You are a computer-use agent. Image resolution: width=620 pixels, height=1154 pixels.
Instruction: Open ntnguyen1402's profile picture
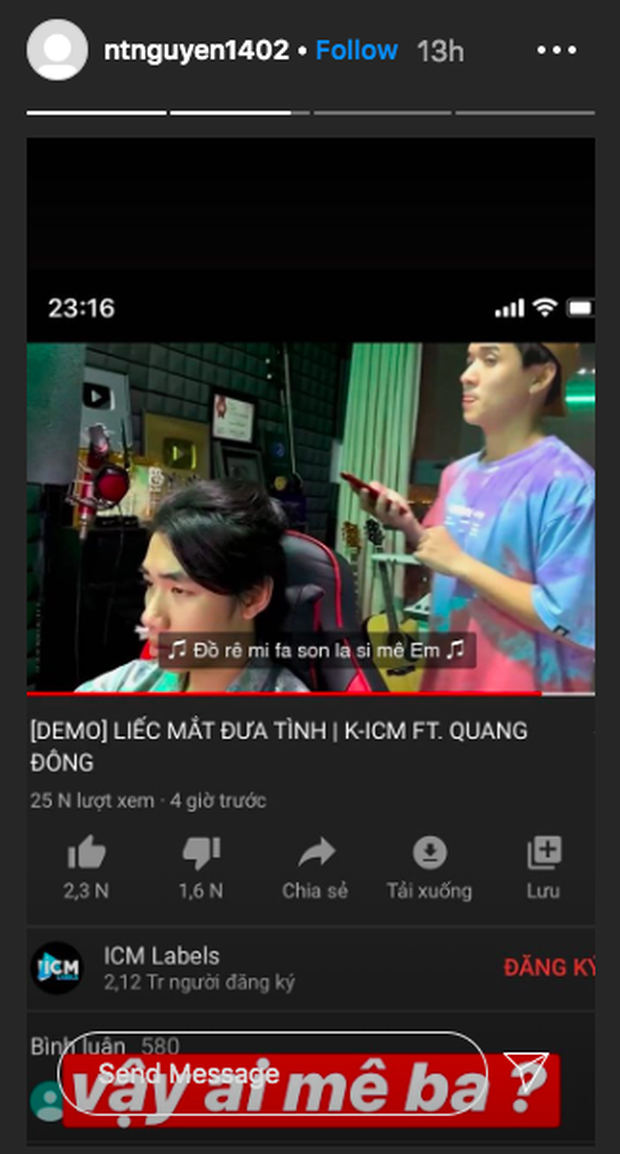coord(57,50)
